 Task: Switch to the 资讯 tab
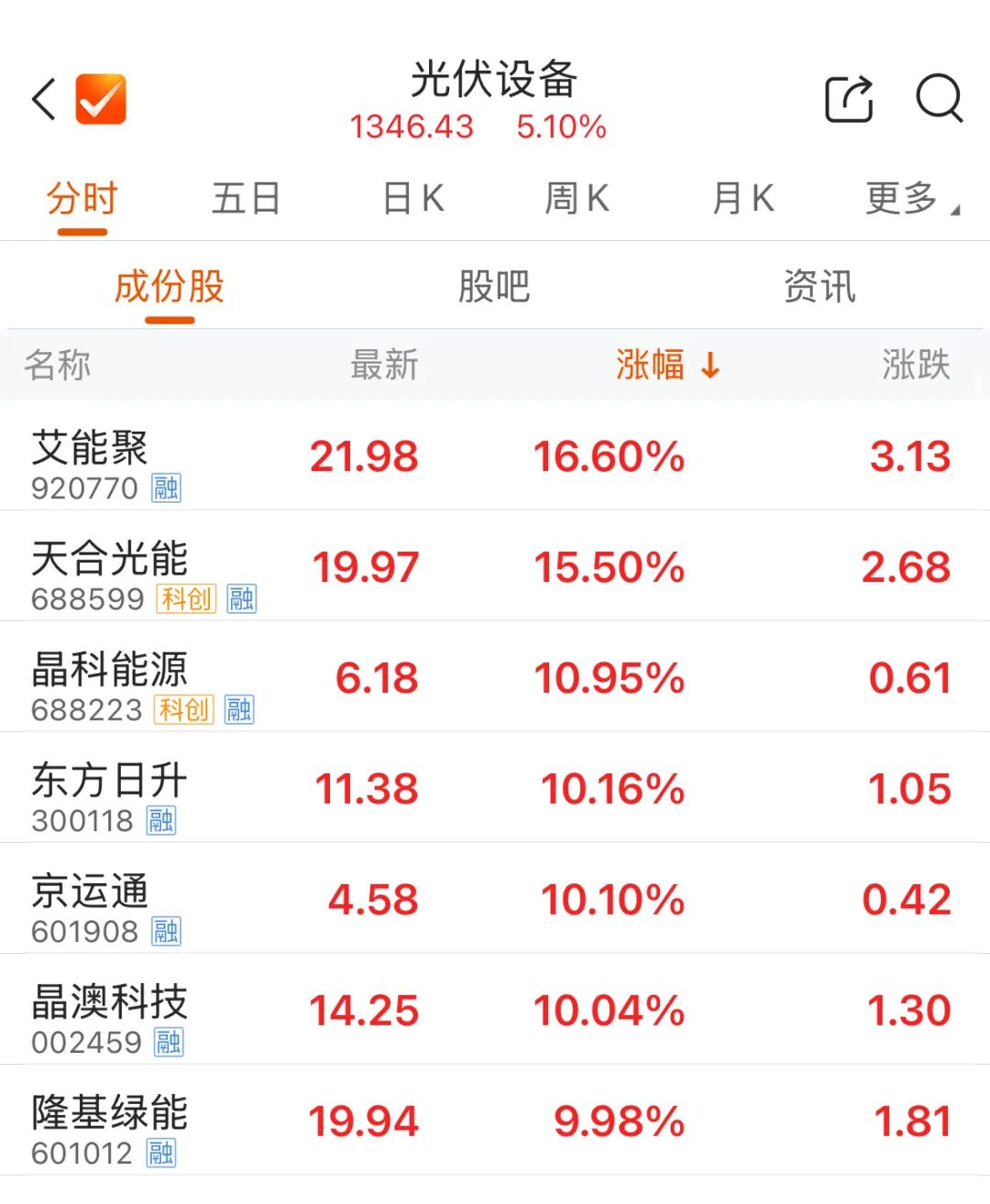click(819, 285)
